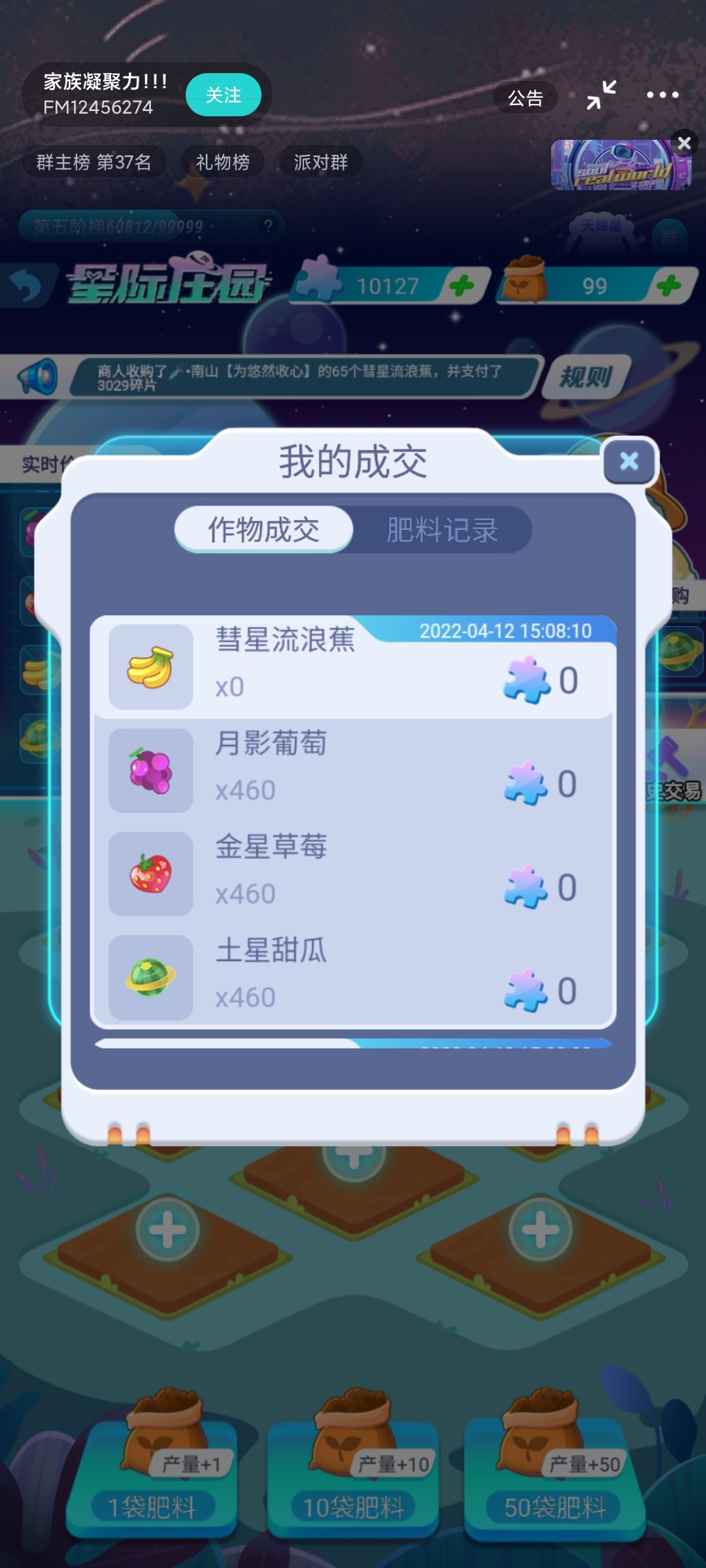Close the 我的成交 dialog
The width and height of the screenshot is (706, 1568).
(x=629, y=461)
